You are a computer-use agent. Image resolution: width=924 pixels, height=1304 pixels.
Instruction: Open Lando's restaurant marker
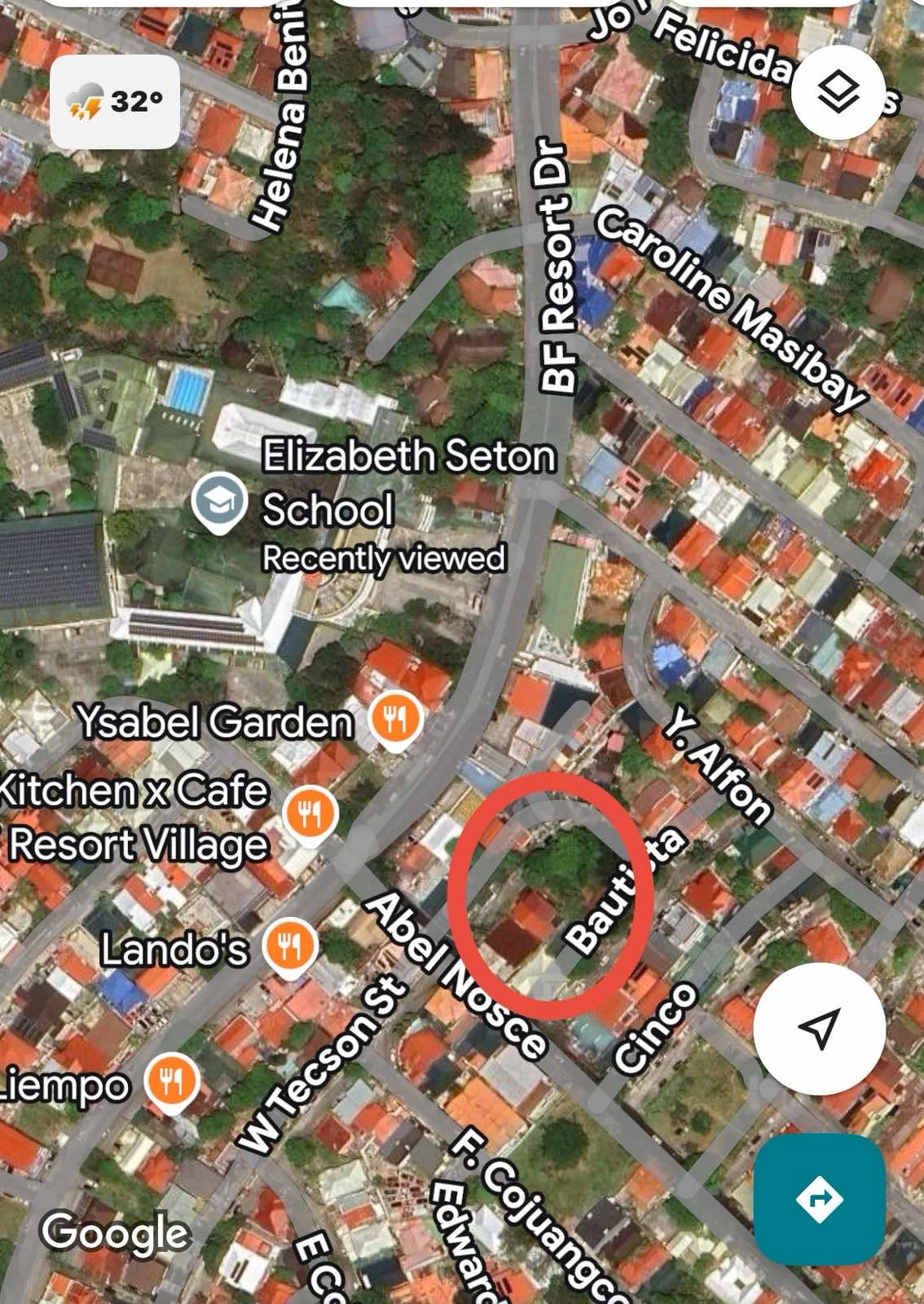click(x=290, y=947)
